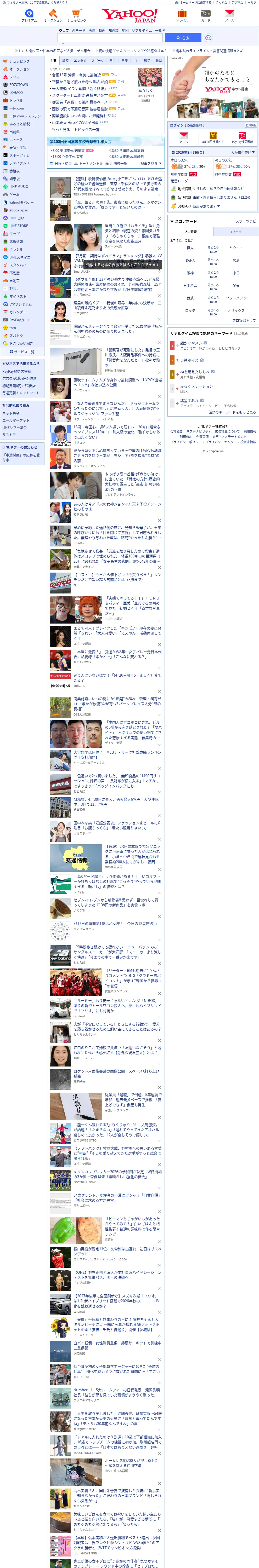The image size is (259, 1568).
Task: Open the メール icon at top right
Action: click(x=229, y=15)
